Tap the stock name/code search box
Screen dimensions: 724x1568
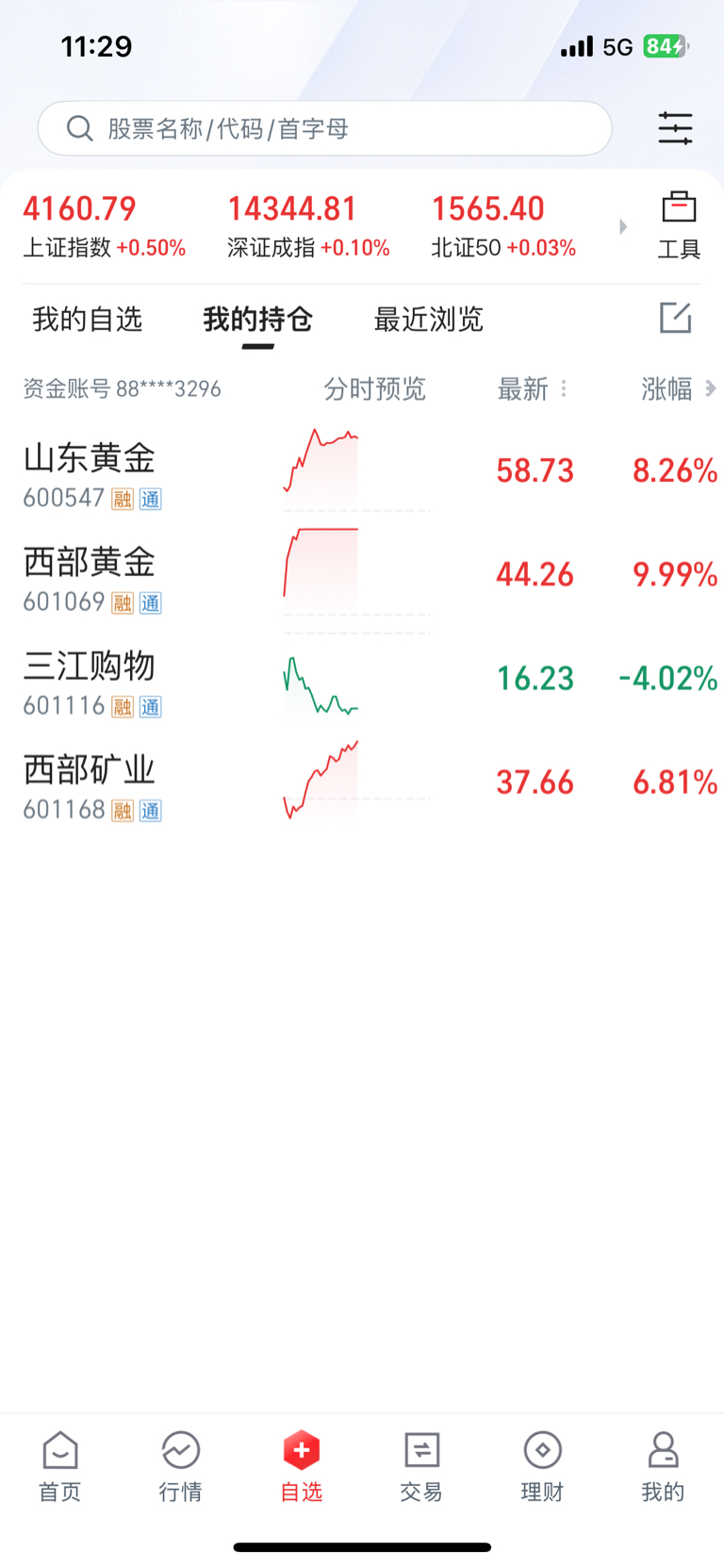(324, 128)
